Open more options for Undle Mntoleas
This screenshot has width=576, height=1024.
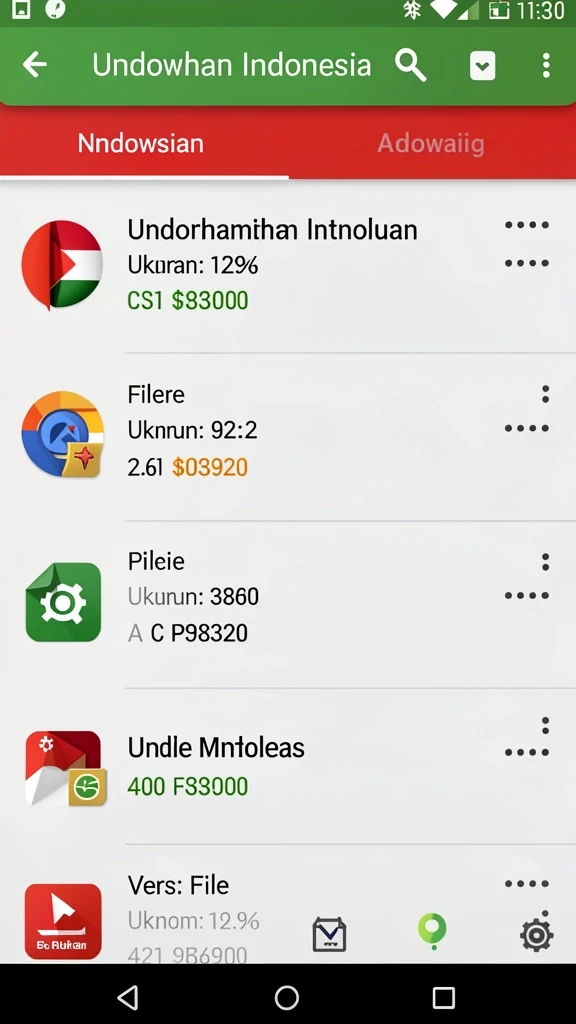(x=545, y=726)
